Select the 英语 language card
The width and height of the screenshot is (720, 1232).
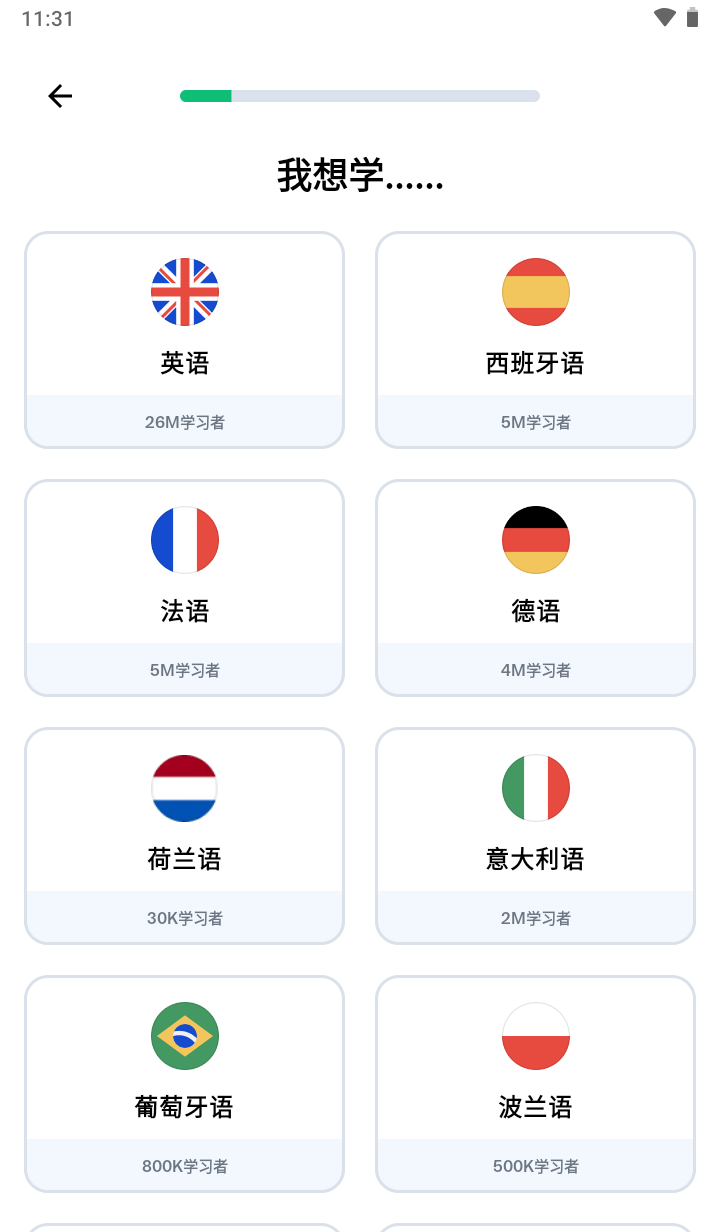click(x=185, y=340)
